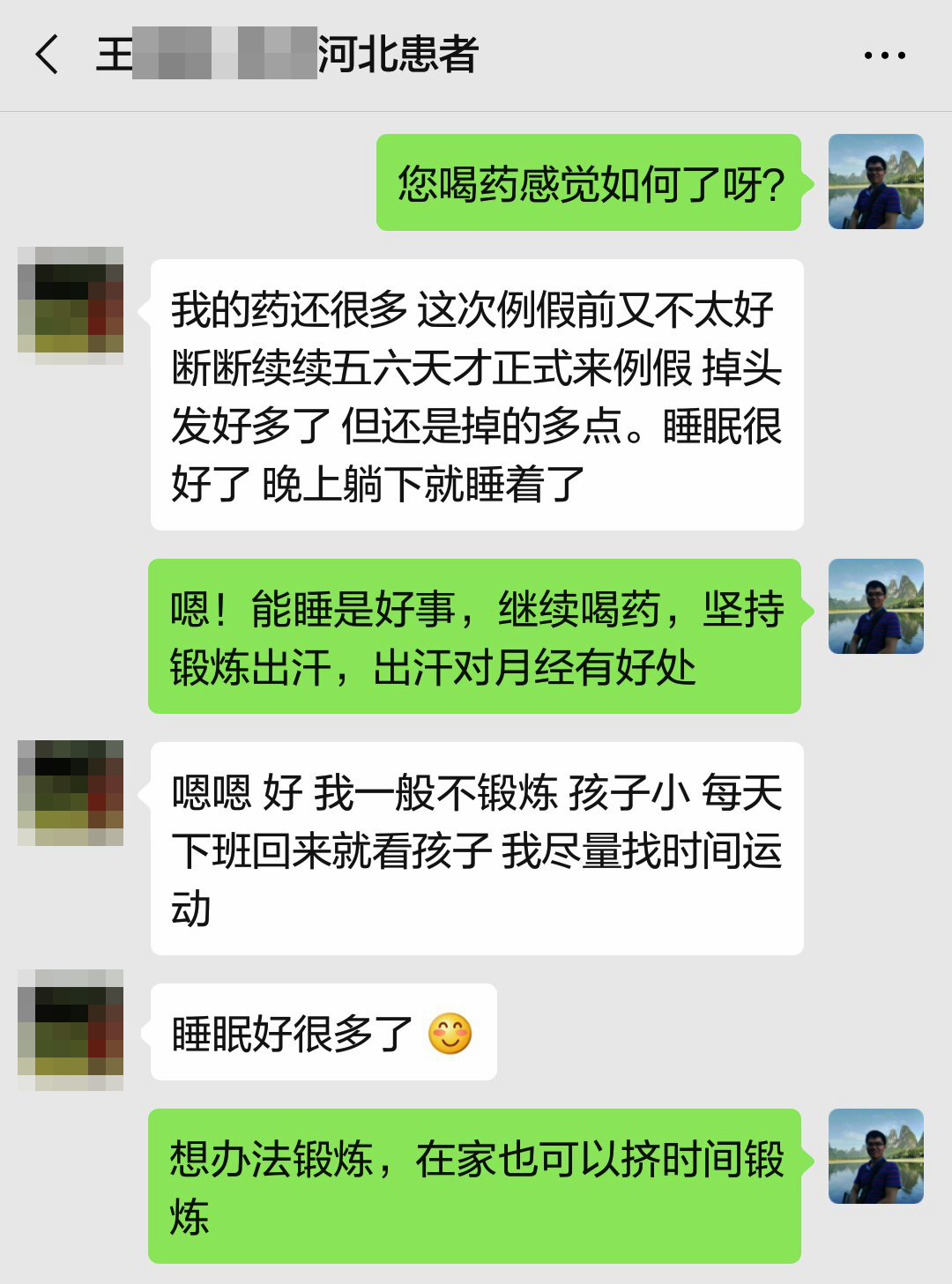
Task: Tap patient's avatar beside 我的药还很多 message
Action: coord(71,306)
